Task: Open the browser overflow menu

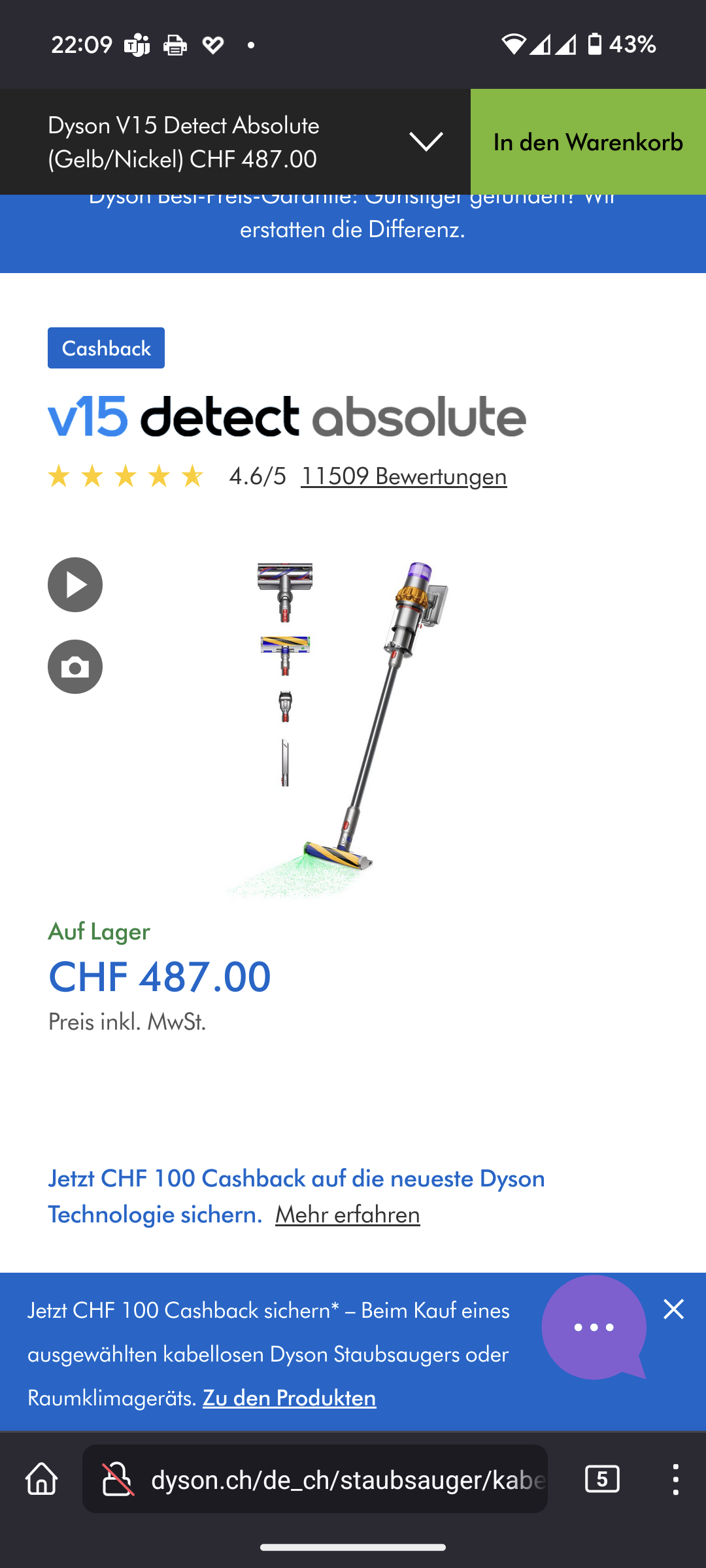Action: (x=675, y=1478)
